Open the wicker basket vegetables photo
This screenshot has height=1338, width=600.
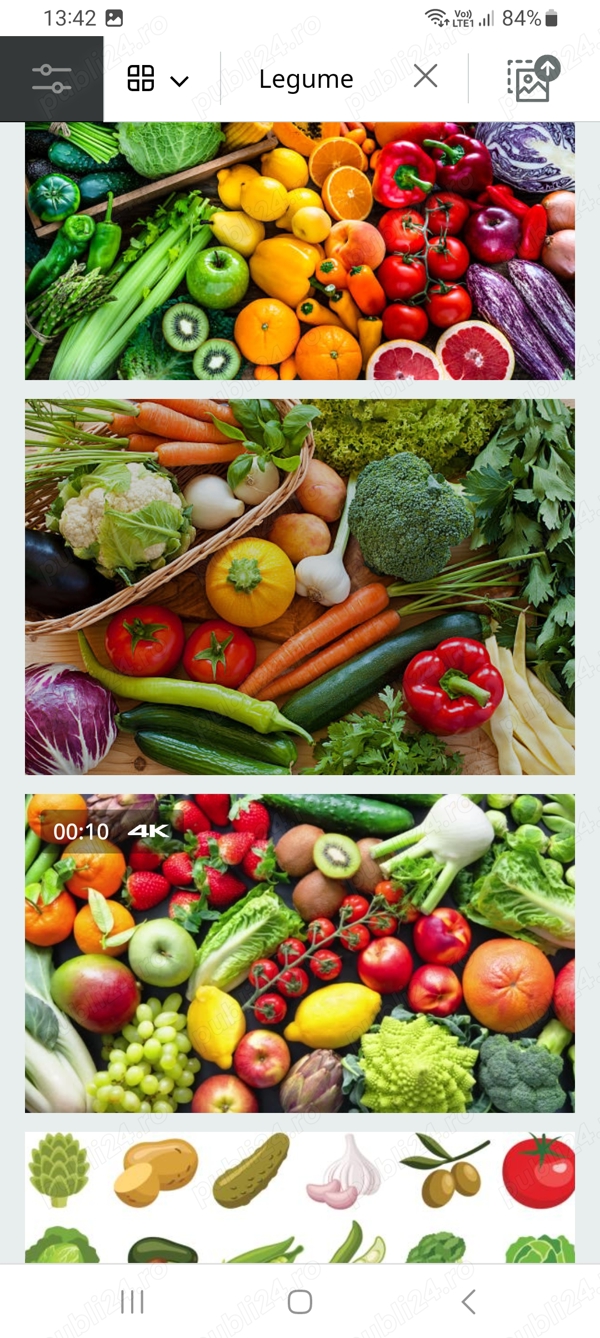[300, 587]
